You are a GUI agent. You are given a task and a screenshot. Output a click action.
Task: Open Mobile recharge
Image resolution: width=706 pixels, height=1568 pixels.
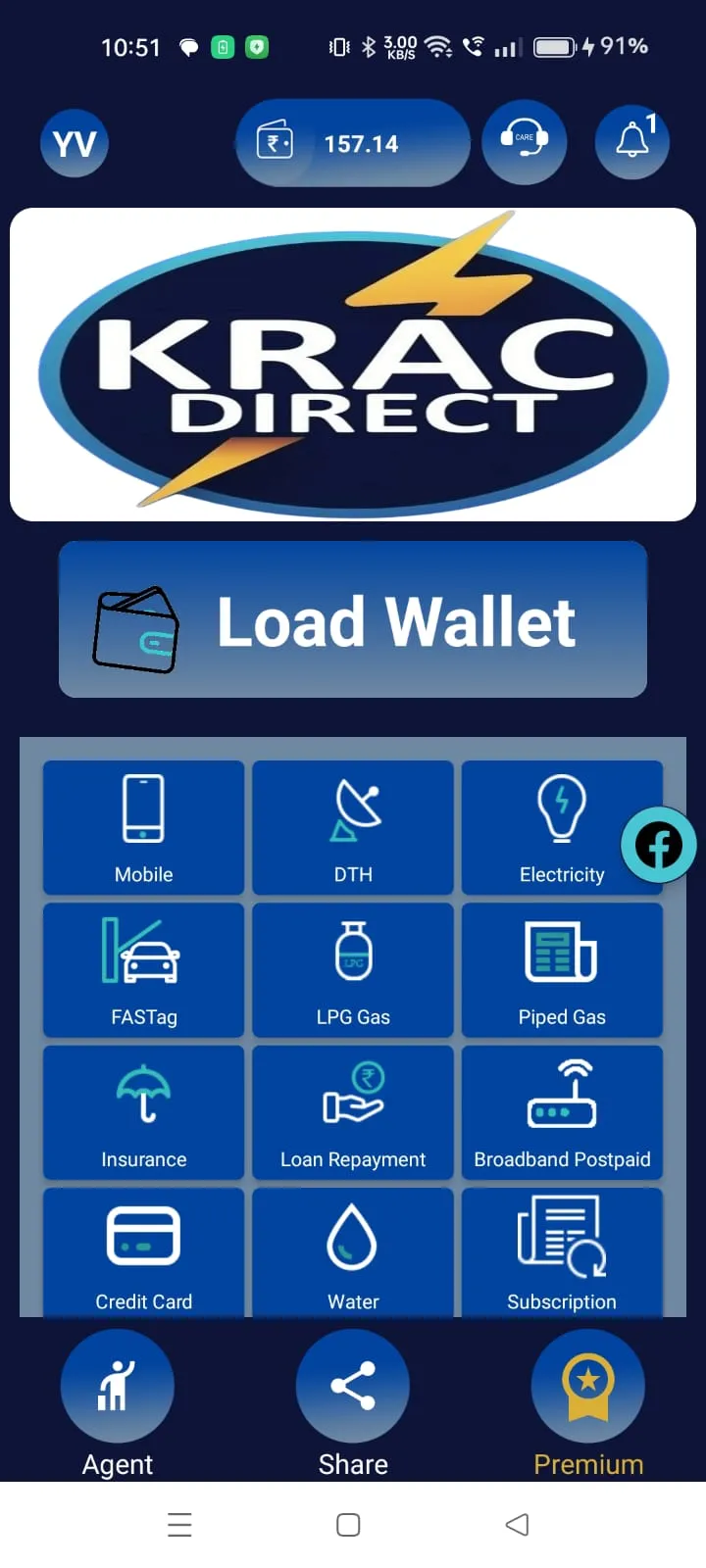(x=144, y=828)
